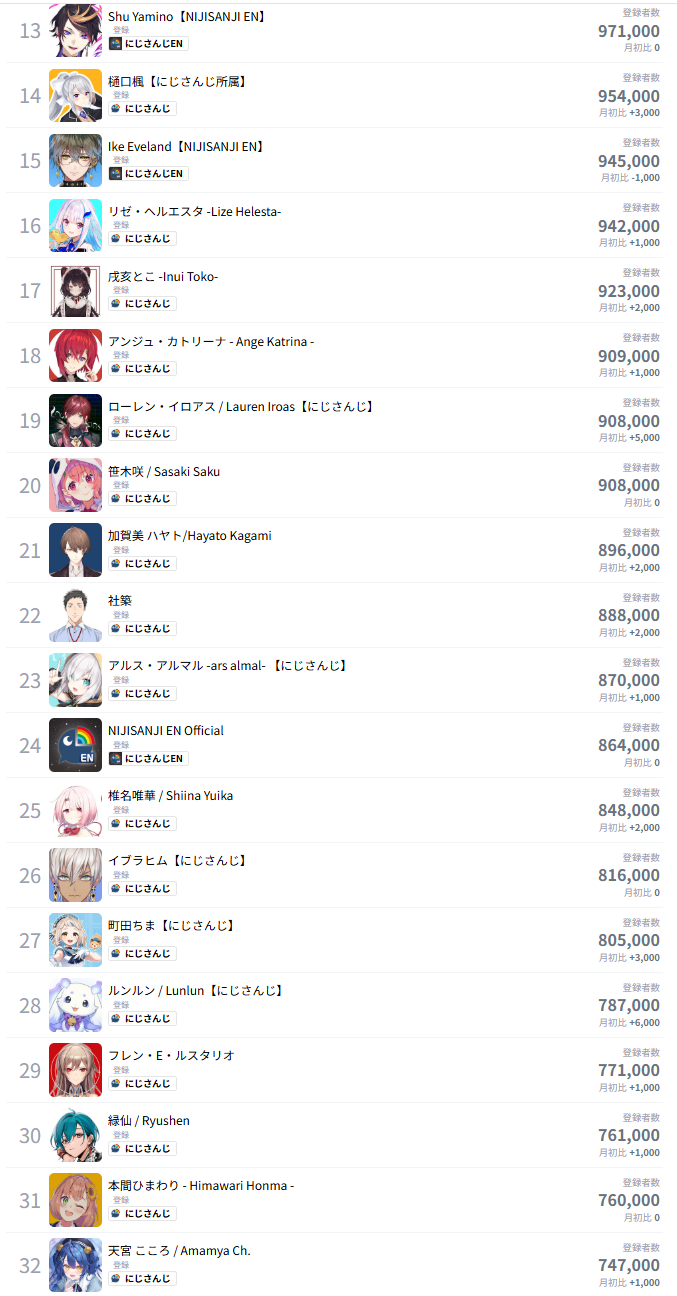Open the Amamya Ch. entry
The width and height of the screenshot is (677, 1296).
click(335, 1265)
